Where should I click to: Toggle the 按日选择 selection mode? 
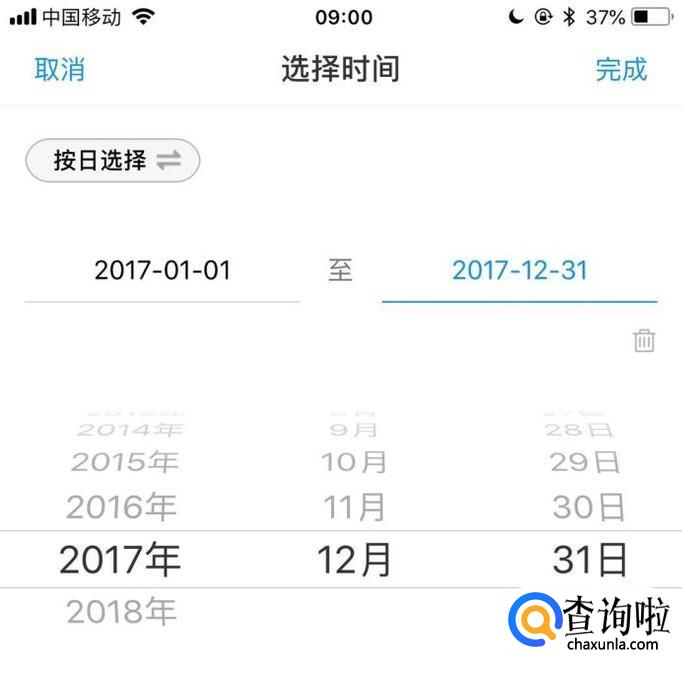(113, 160)
